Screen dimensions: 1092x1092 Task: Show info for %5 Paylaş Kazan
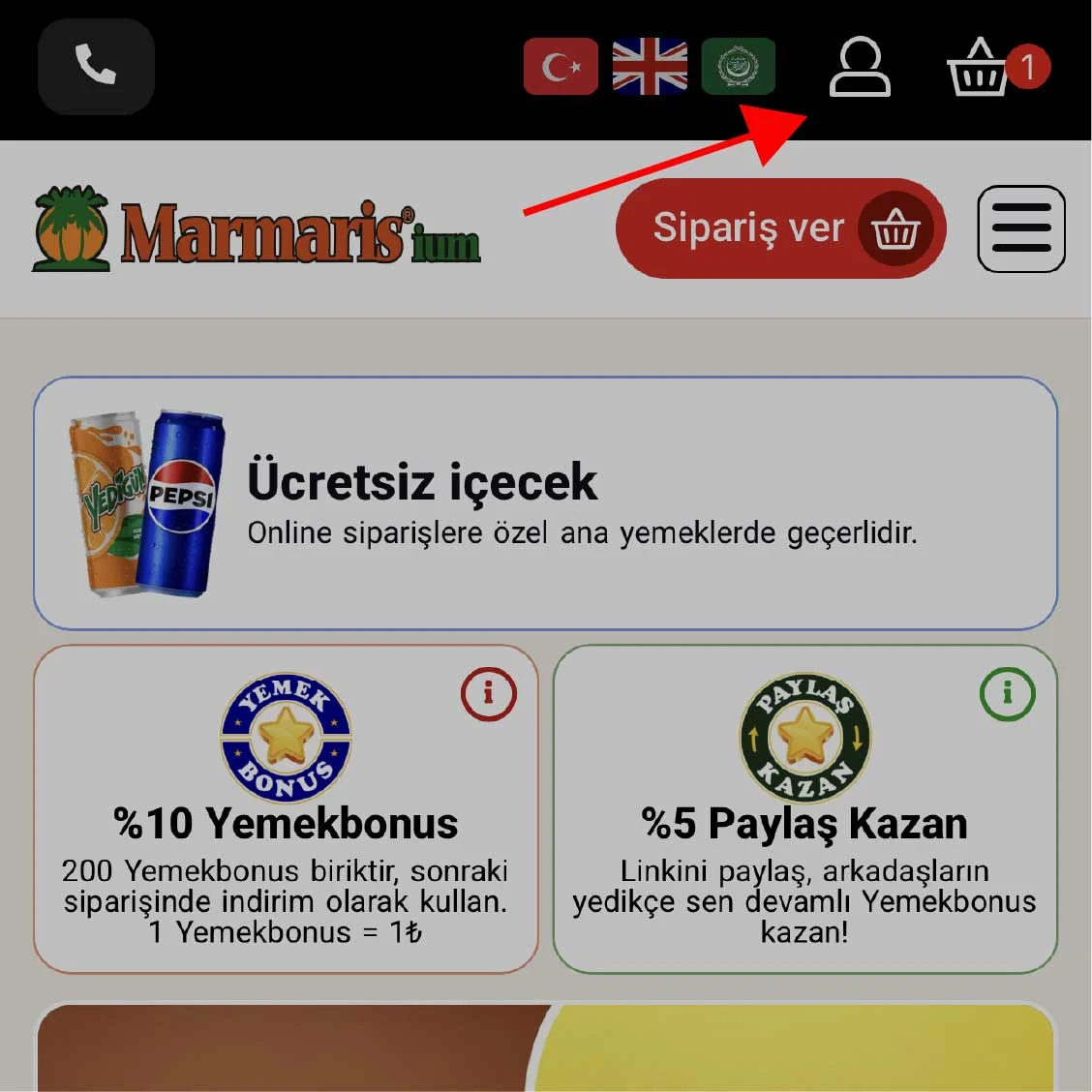coord(1007,693)
